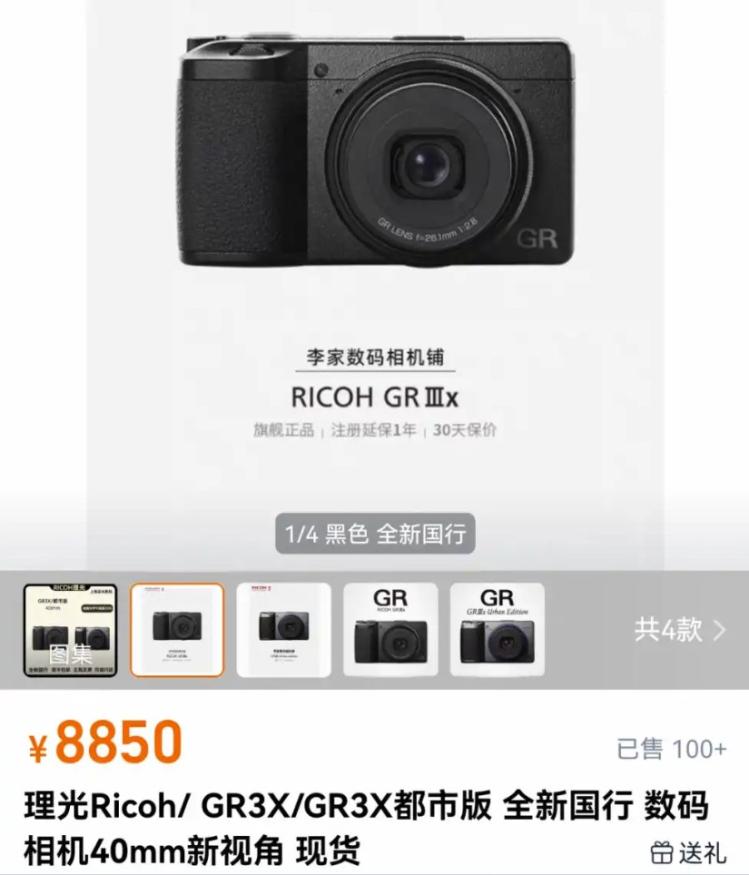Select the GR IIIx Urban Edition thumbnail
Viewport: 749px width, 875px height.
click(x=497, y=630)
